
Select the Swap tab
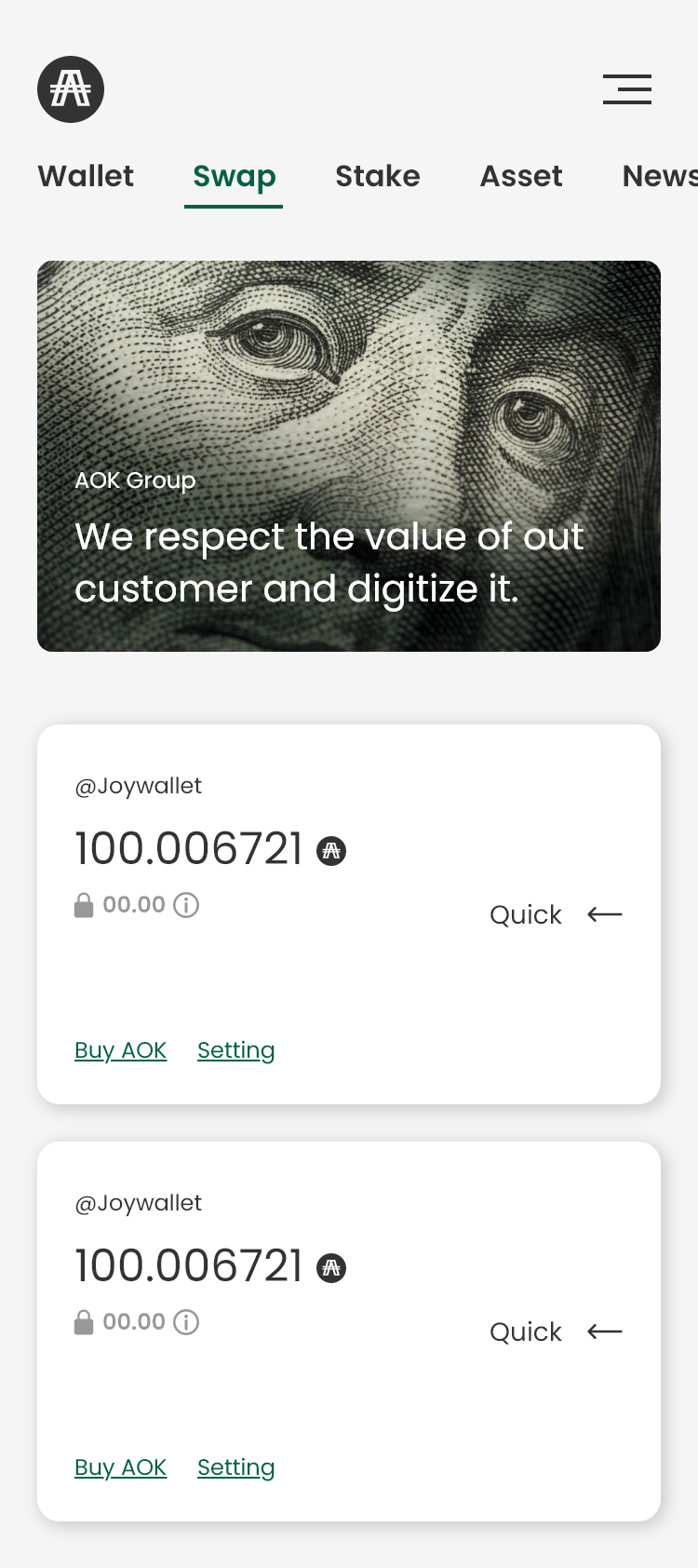point(234,176)
